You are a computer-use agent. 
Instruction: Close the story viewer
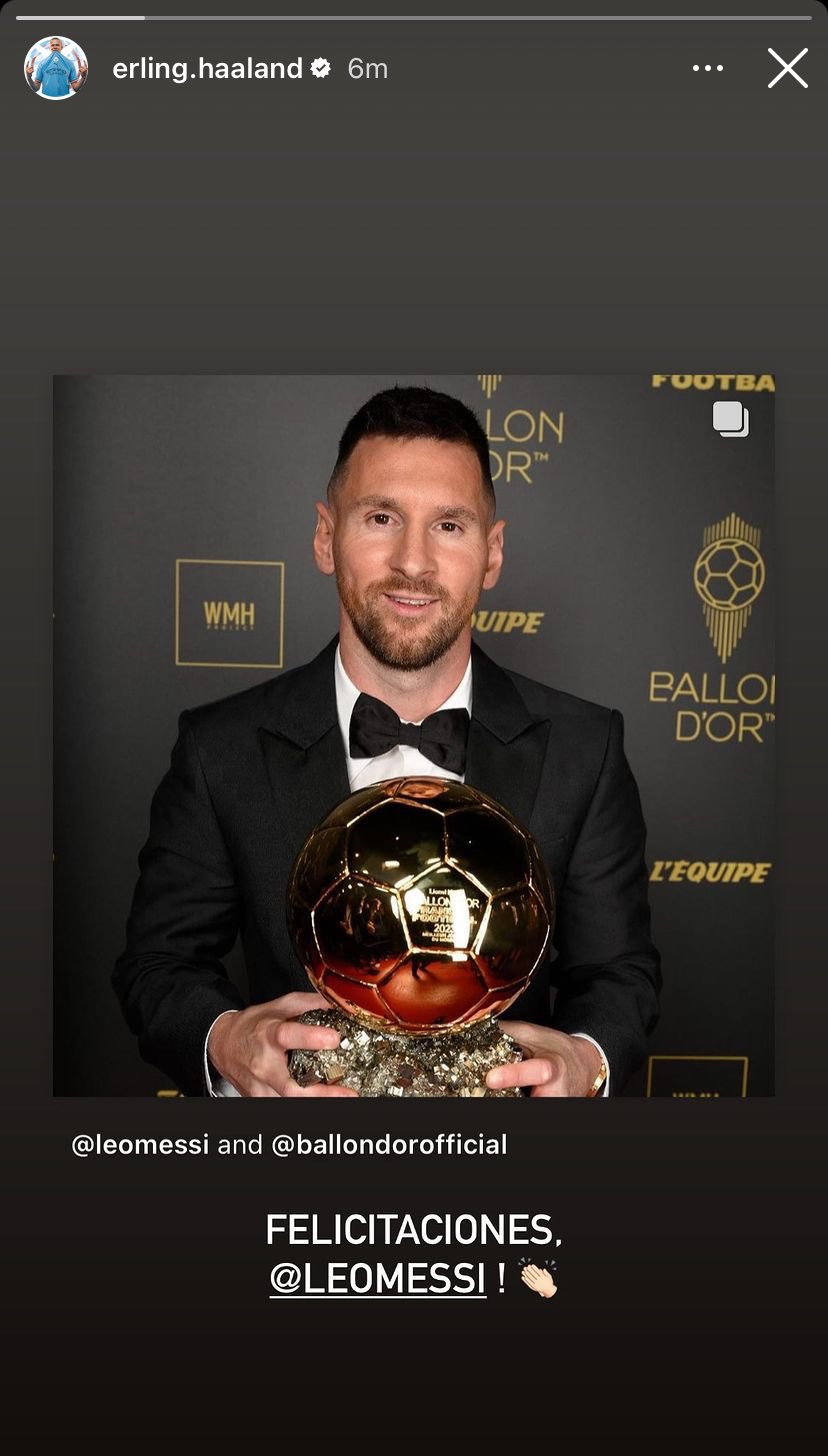tap(787, 69)
